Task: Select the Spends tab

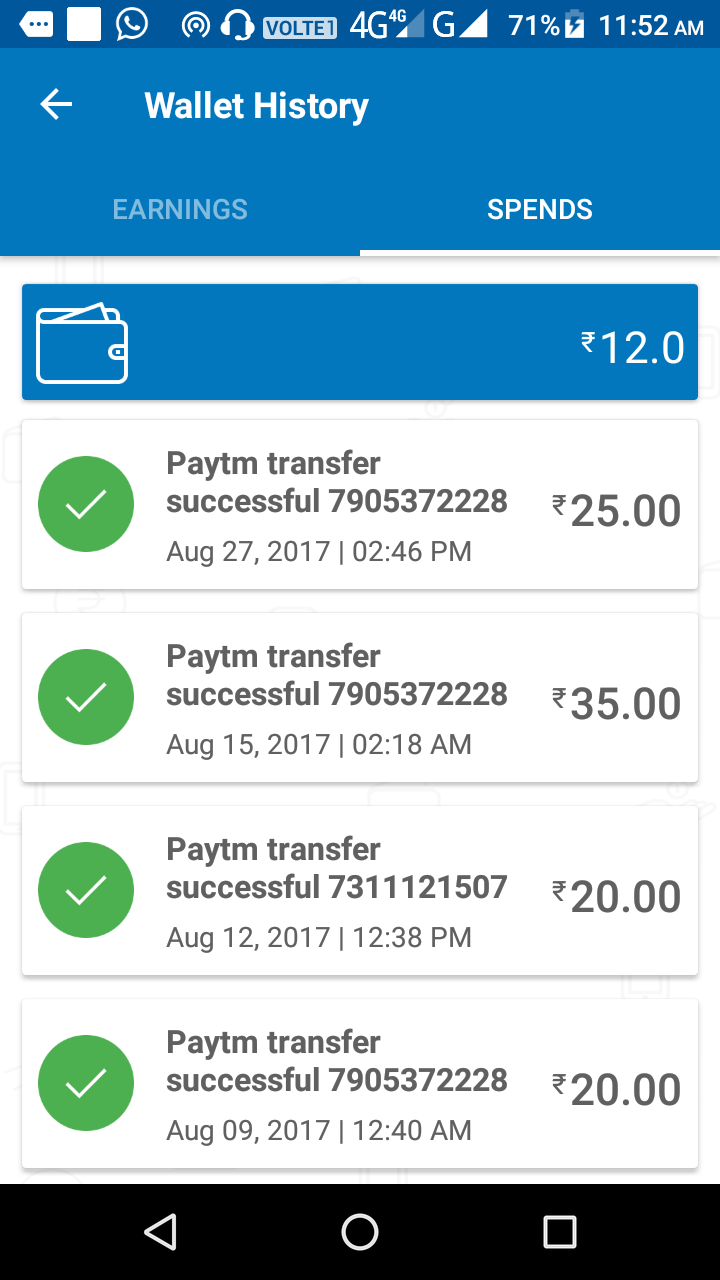Action: 540,209
